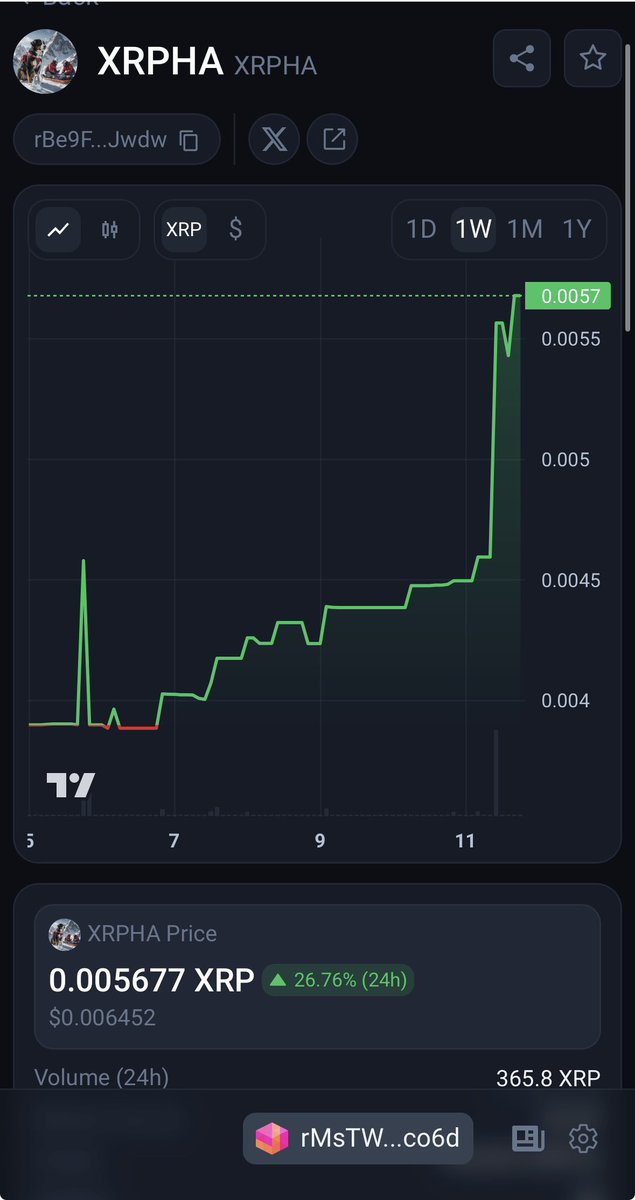Switch to line chart view
This screenshot has width=635, height=1200.
[59, 229]
